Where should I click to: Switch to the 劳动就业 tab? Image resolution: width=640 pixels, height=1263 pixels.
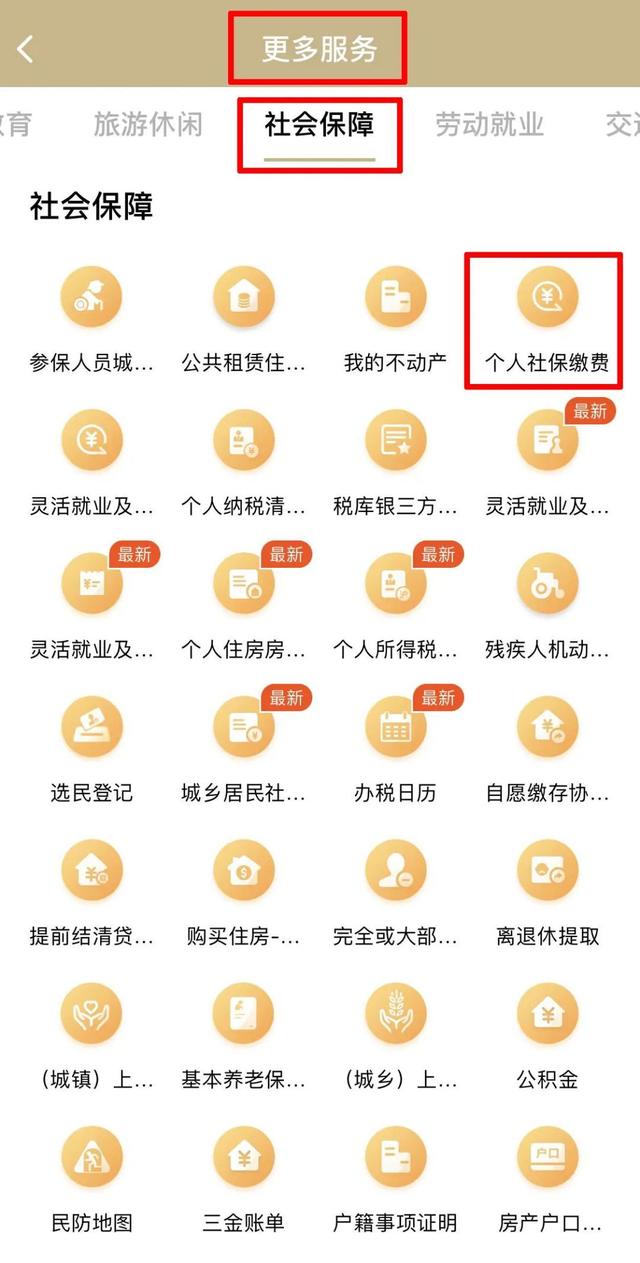click(x=489, y=124)
